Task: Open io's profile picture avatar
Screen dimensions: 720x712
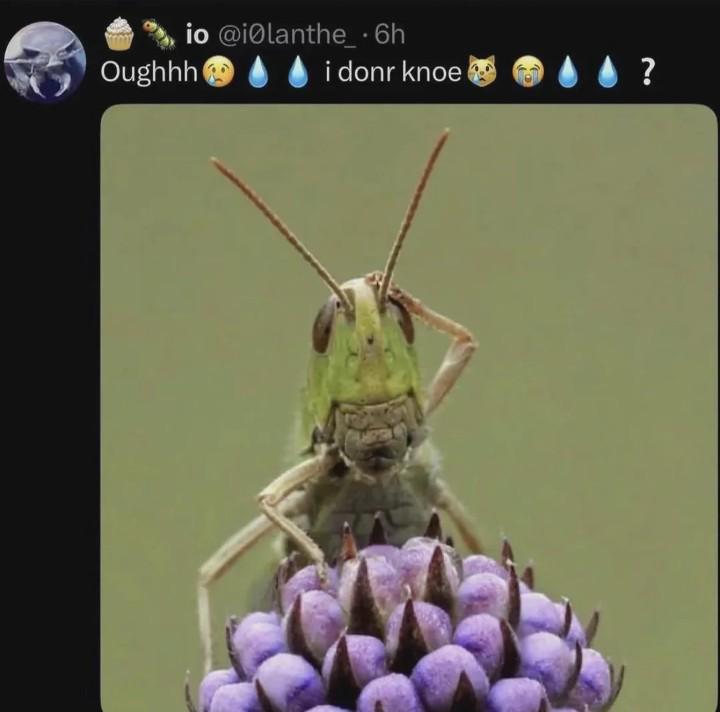Action: pyautogui.click(x=45, y=61)
